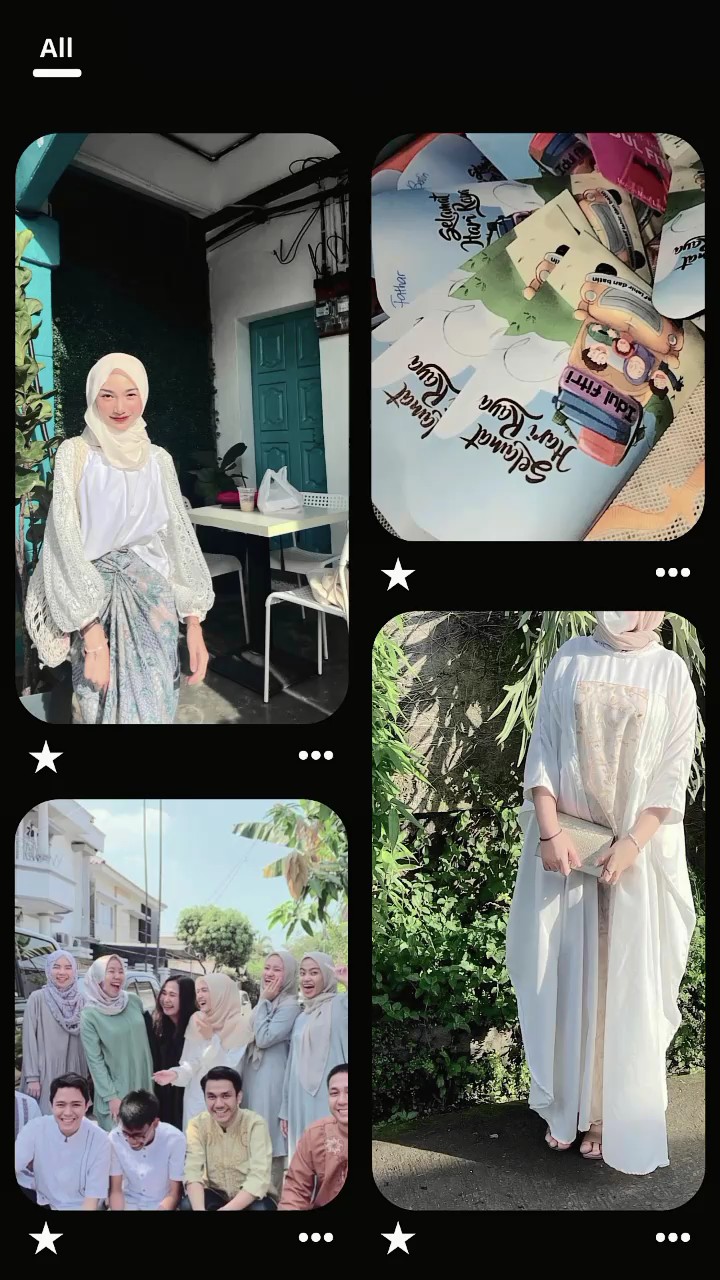
Task: Expand the three-dot menu beside the cafe photo
Action: [x=316, y=754]
